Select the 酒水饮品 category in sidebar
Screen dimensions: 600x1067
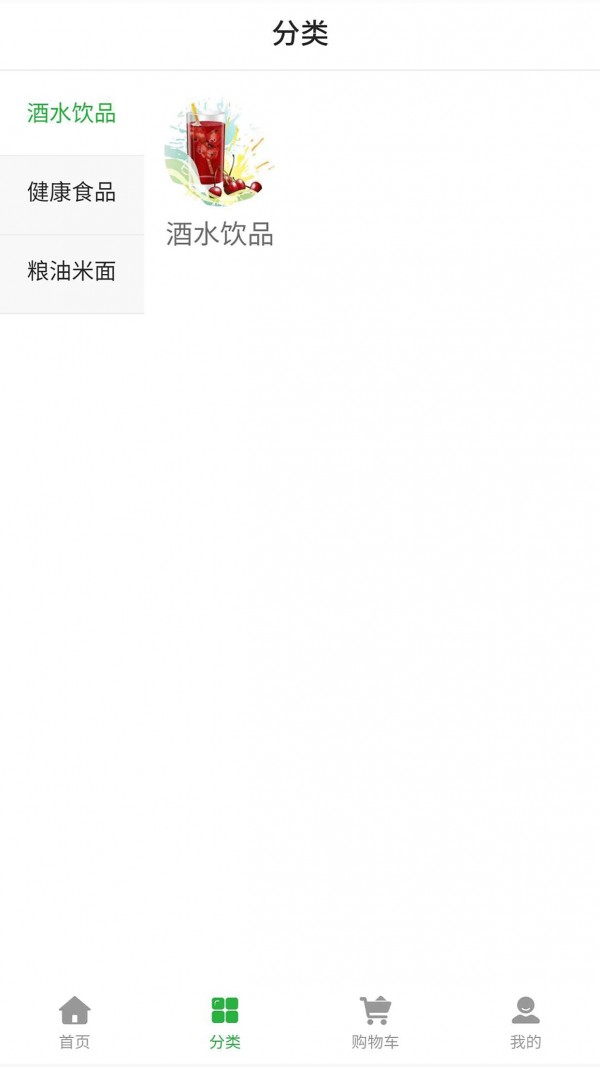tap(72, 113)
